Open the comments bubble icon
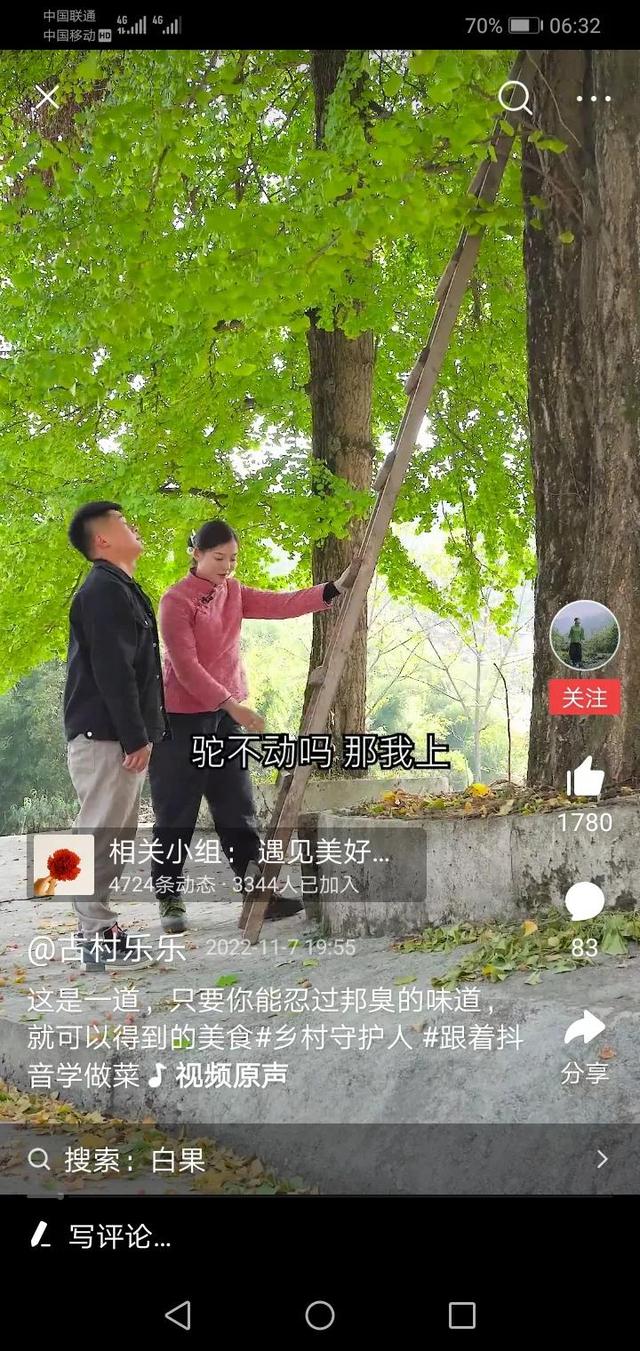This screenshot has width=640, height=1351. point(585,901)
